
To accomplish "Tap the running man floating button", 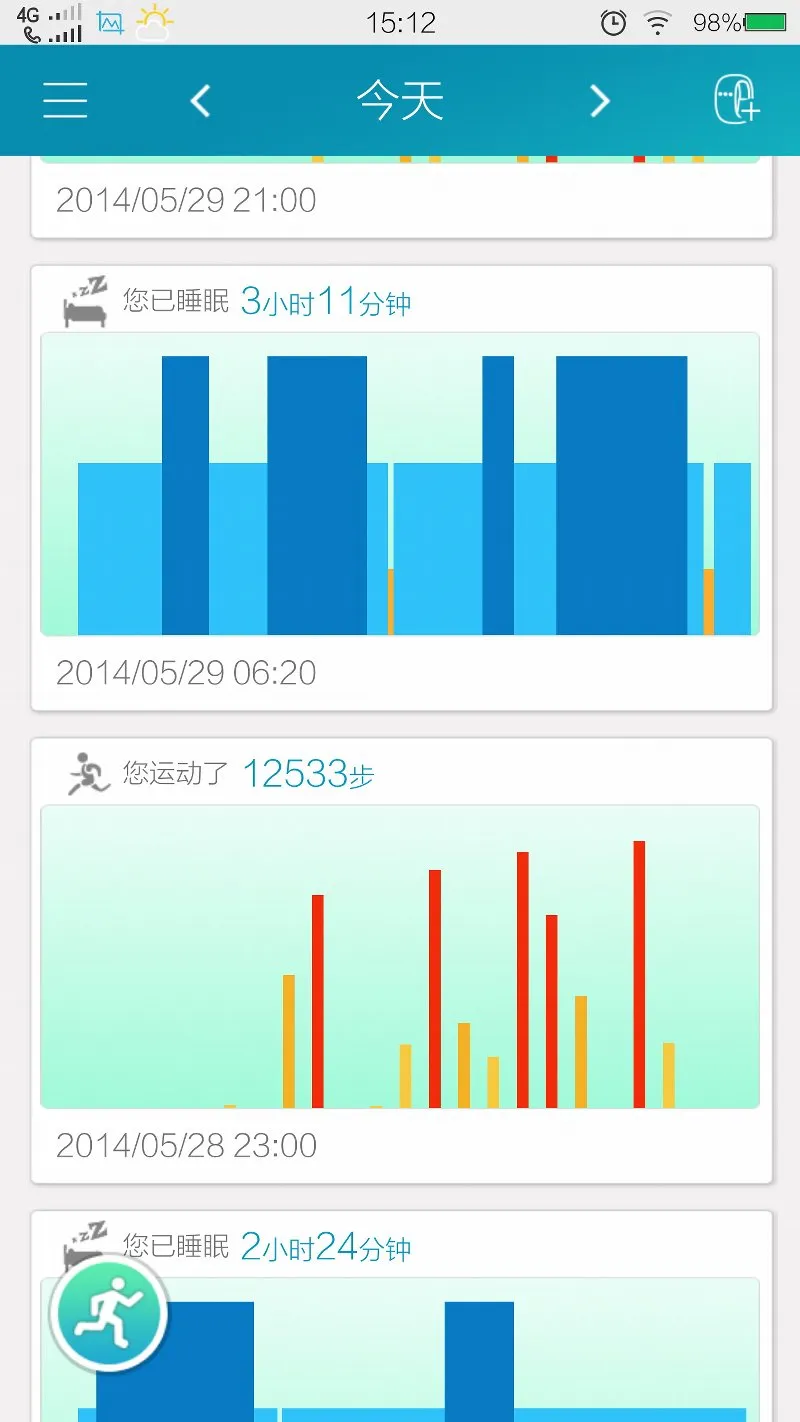I will [x=109, y=1312].
